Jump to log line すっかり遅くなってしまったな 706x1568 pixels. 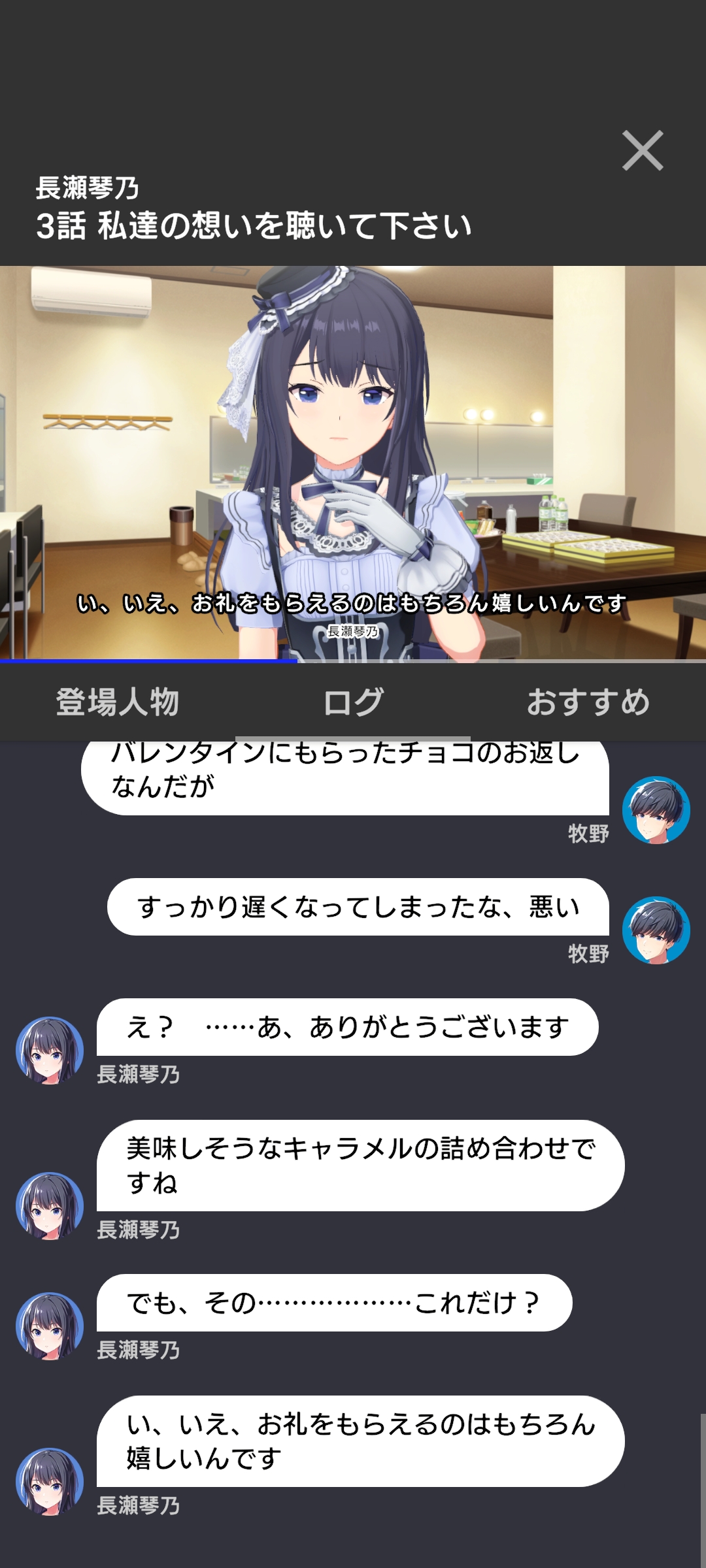358,907
